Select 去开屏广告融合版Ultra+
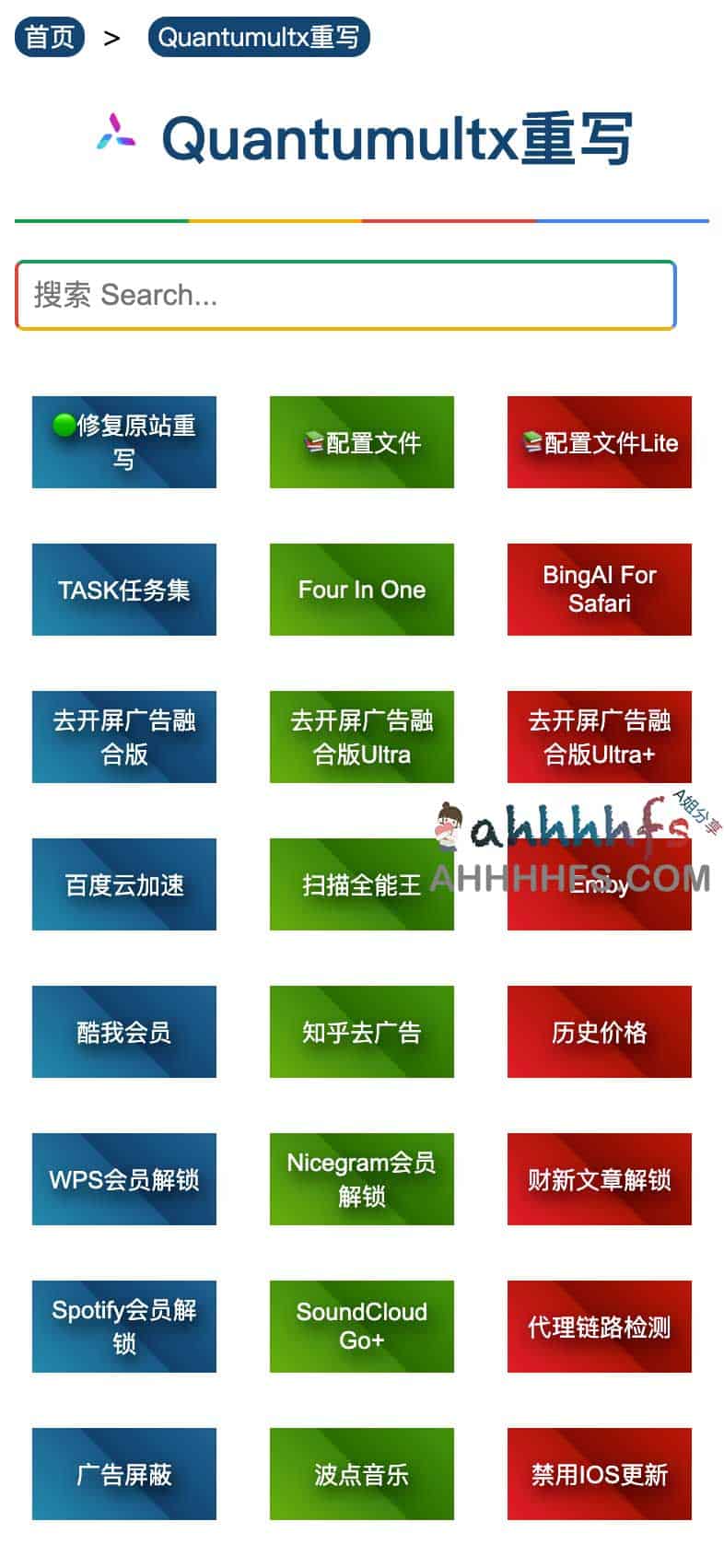 [x=600, y=737]
